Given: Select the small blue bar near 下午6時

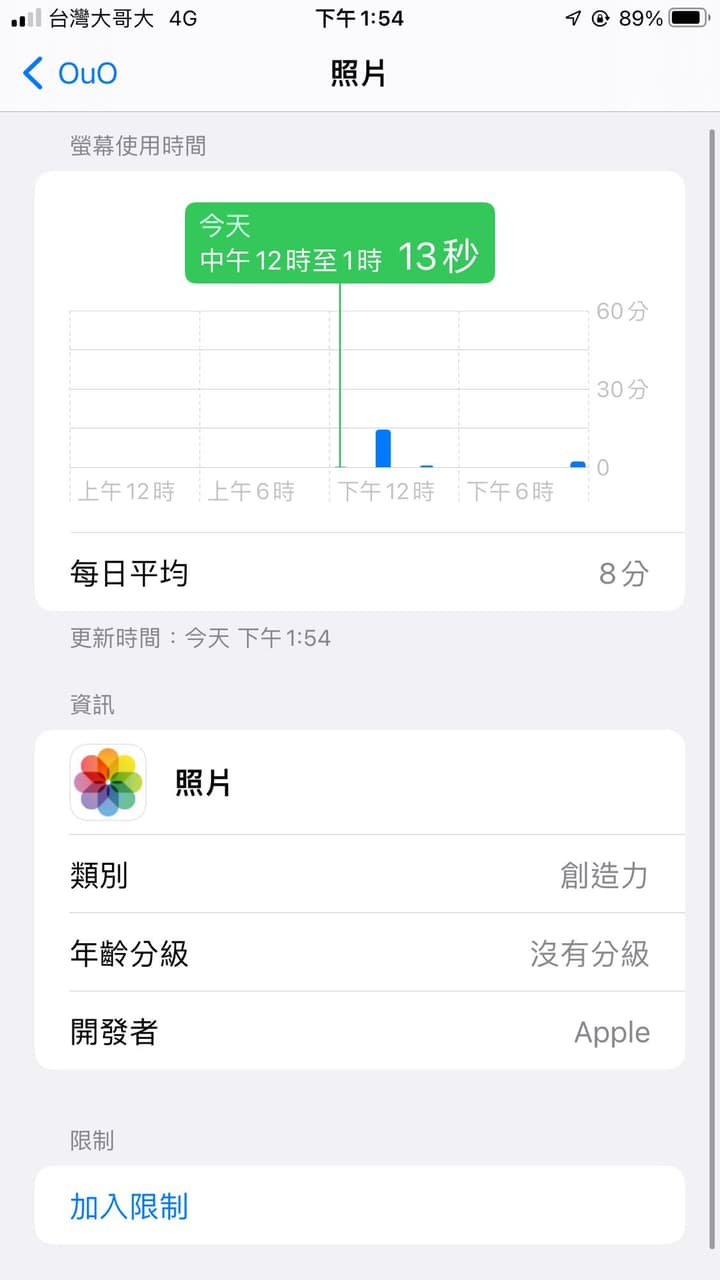Looking at the screenshot, I should pyautogui.click(x=578, y=463).
